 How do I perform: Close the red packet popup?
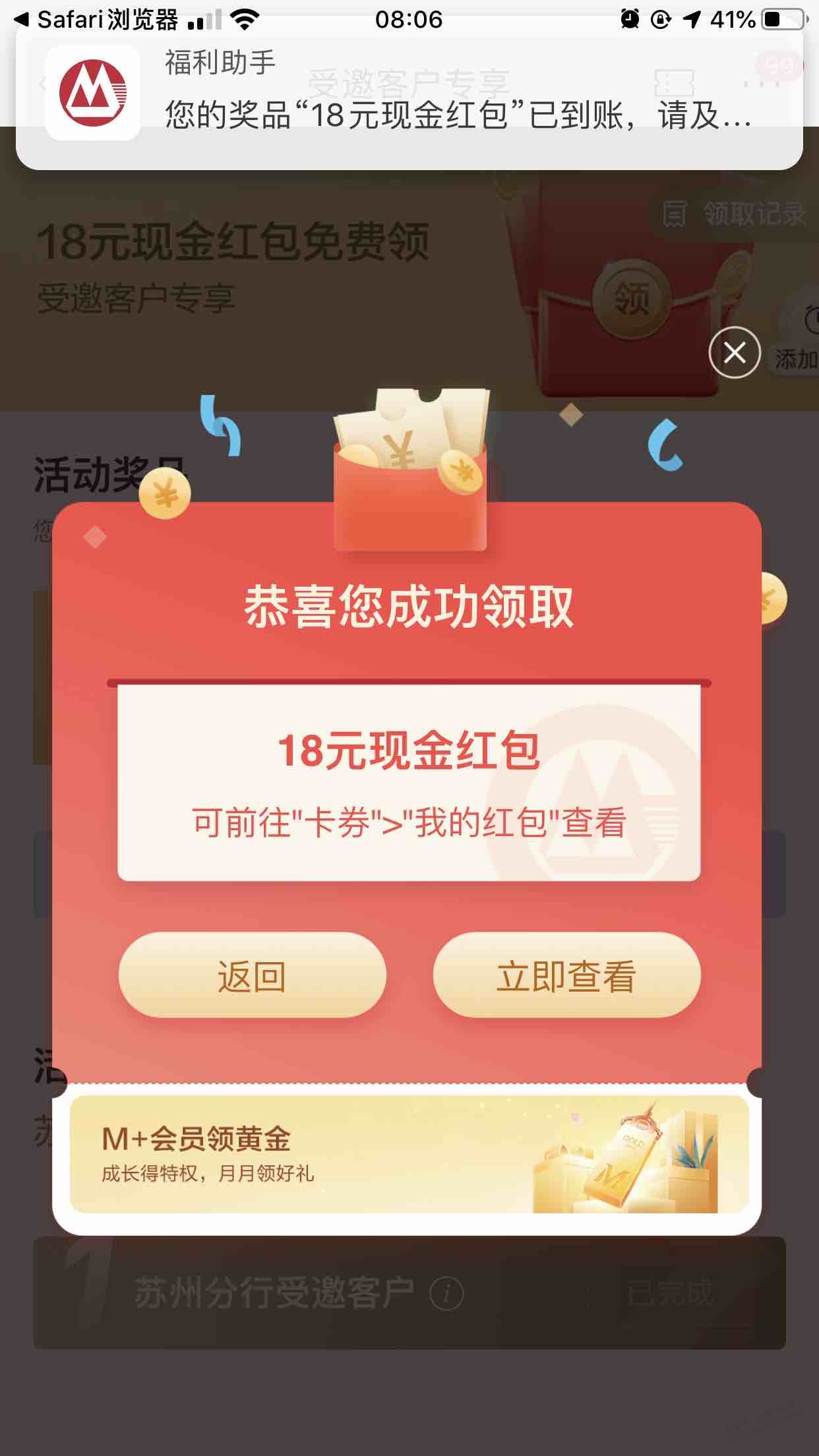(x=735, y=353)
